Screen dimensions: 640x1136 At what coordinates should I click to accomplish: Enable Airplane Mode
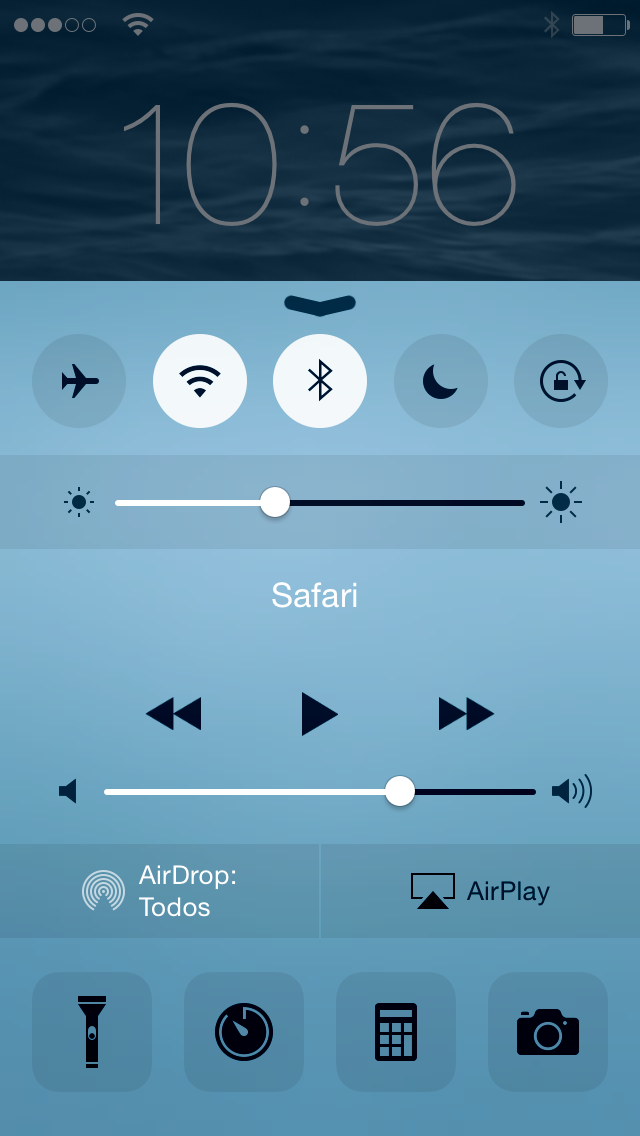coord(79,381)
